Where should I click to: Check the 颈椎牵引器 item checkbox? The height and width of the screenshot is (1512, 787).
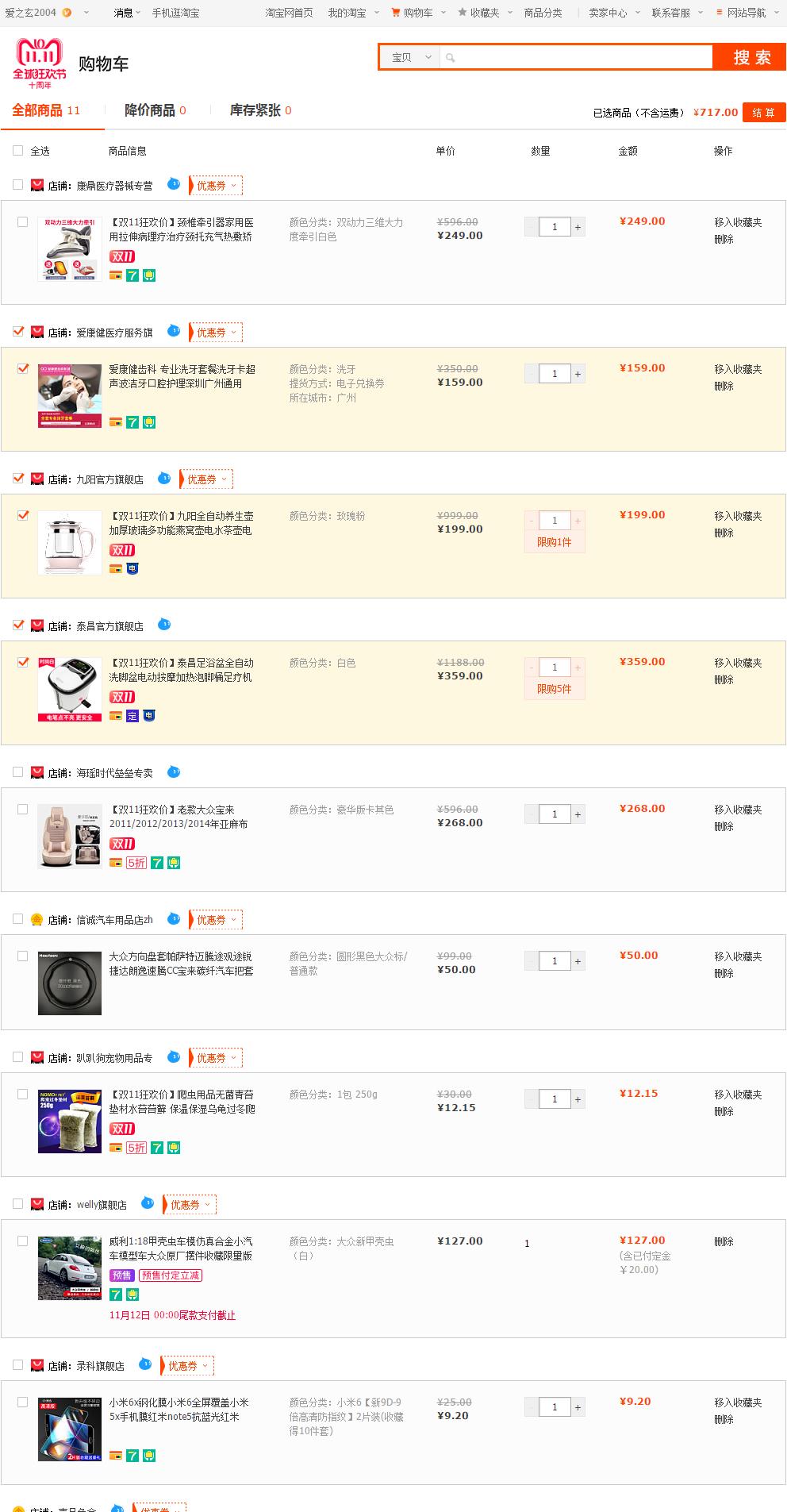pyautogui.click(x=22, y=222)
